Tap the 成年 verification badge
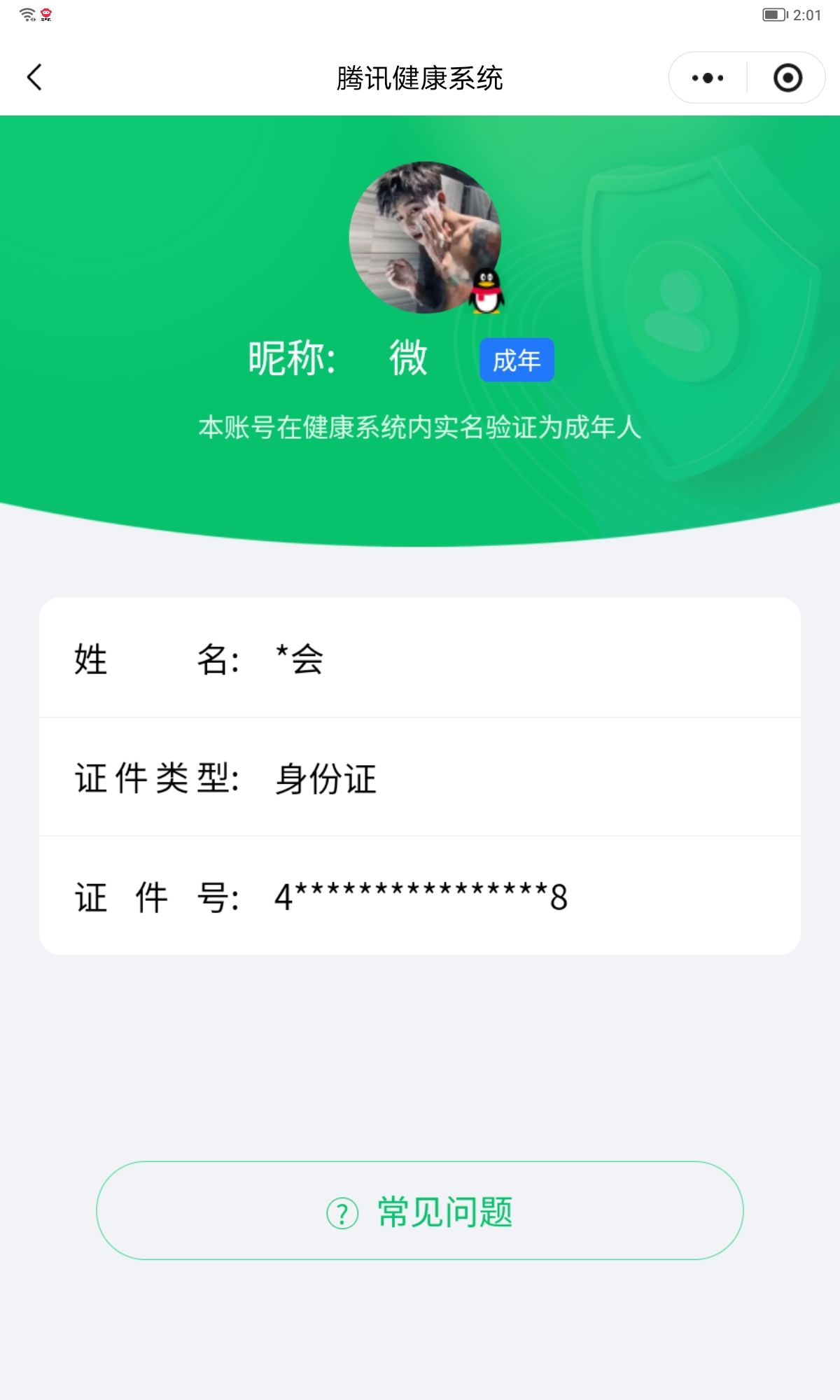This screenshot has height=1400, width=840. [516, 358]
